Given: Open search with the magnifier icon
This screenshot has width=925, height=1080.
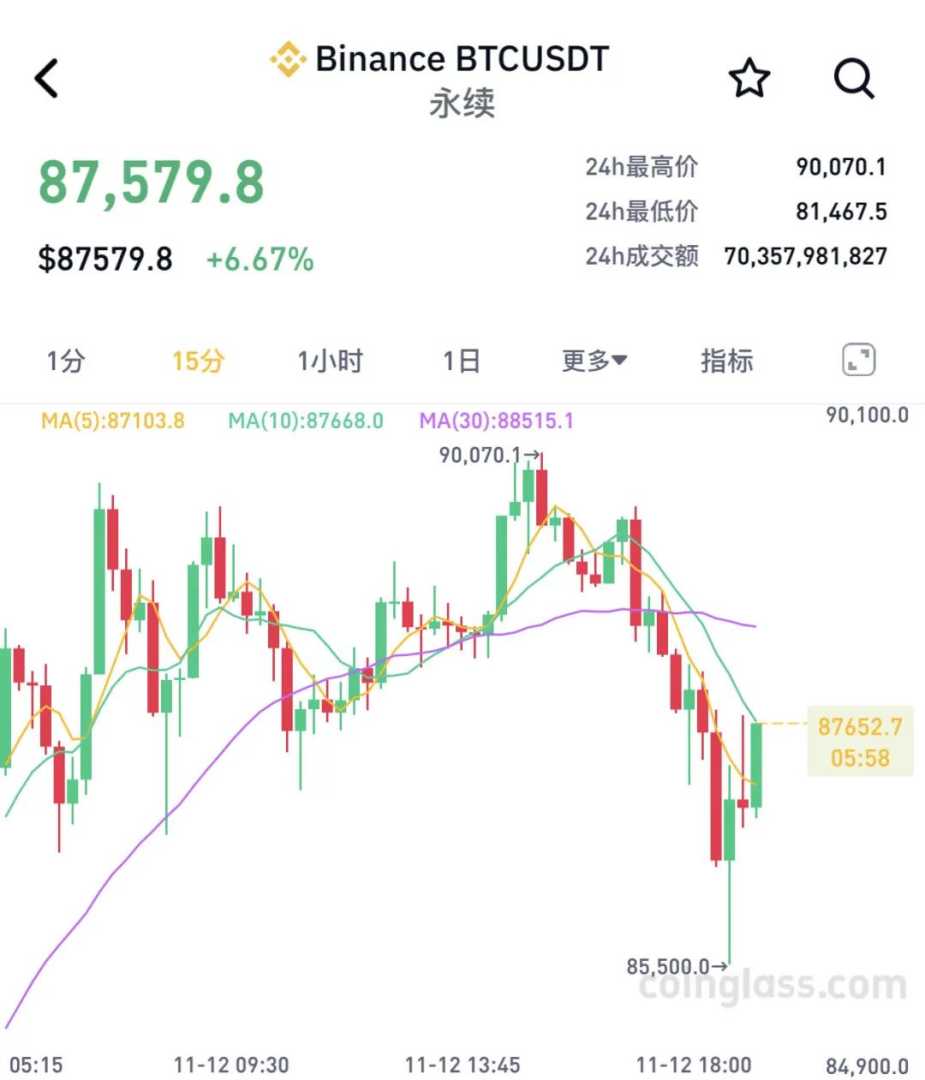Looking at the screenshot, I should 854,78.
